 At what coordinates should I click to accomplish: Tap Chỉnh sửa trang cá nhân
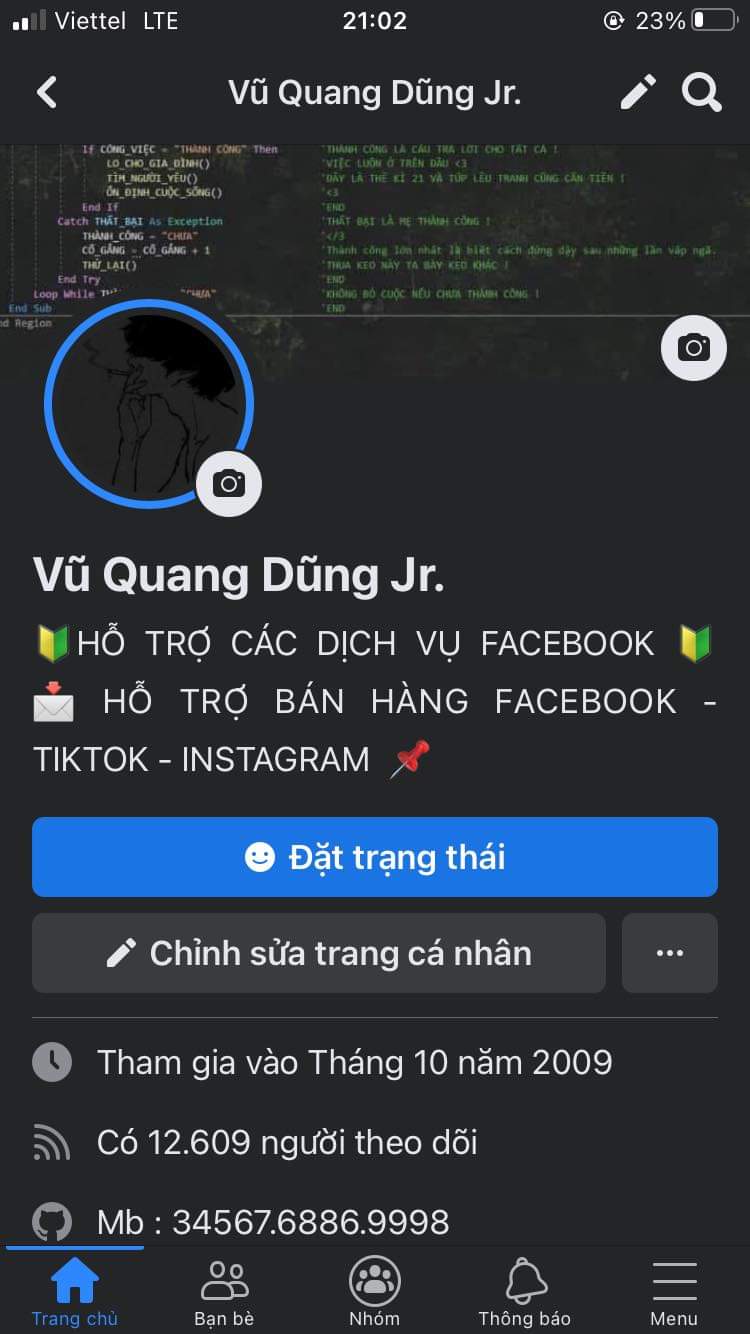point(319,953)
